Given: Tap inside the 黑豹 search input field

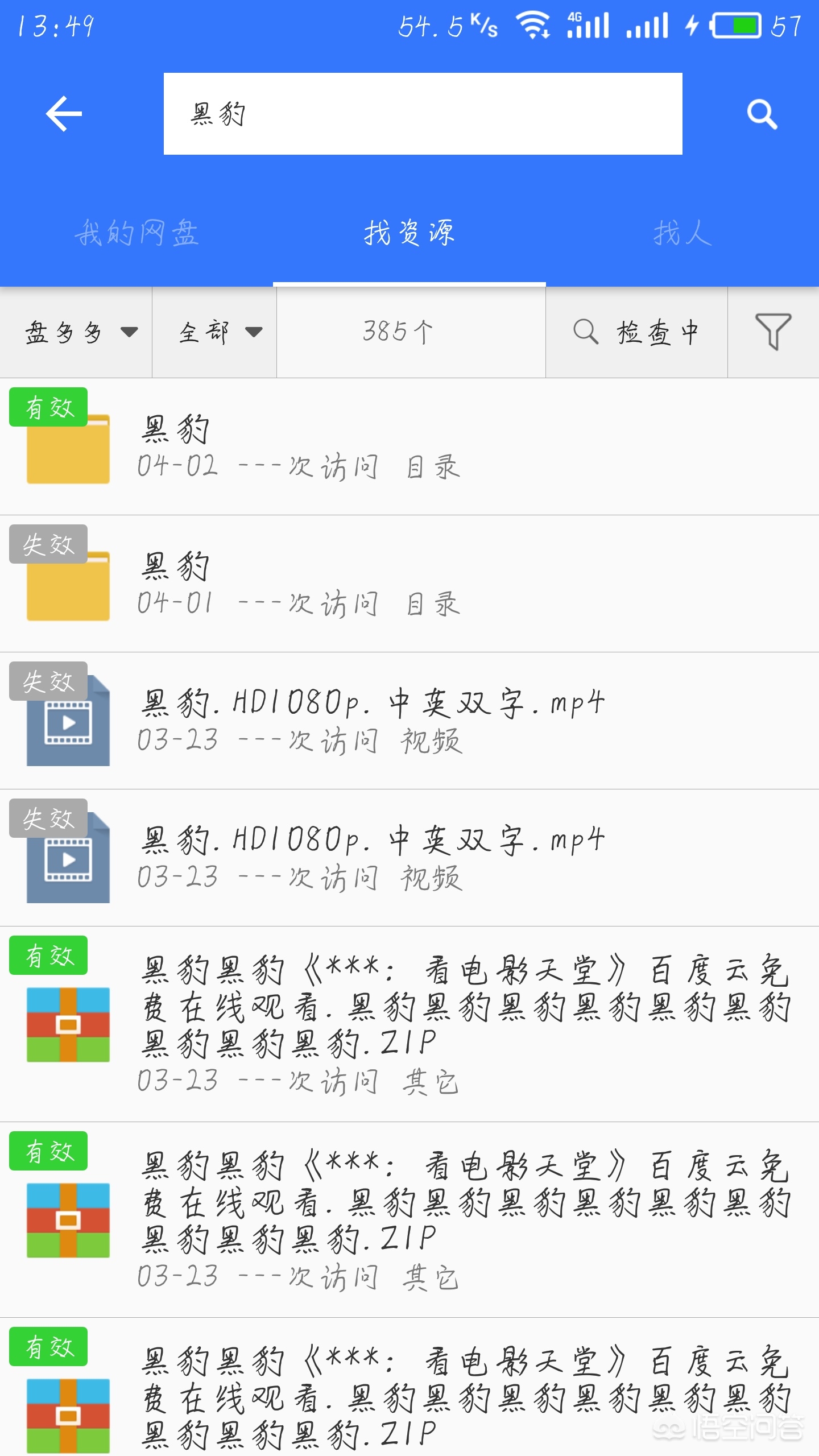Looking at the screenshot, I should tap(421, 114).
